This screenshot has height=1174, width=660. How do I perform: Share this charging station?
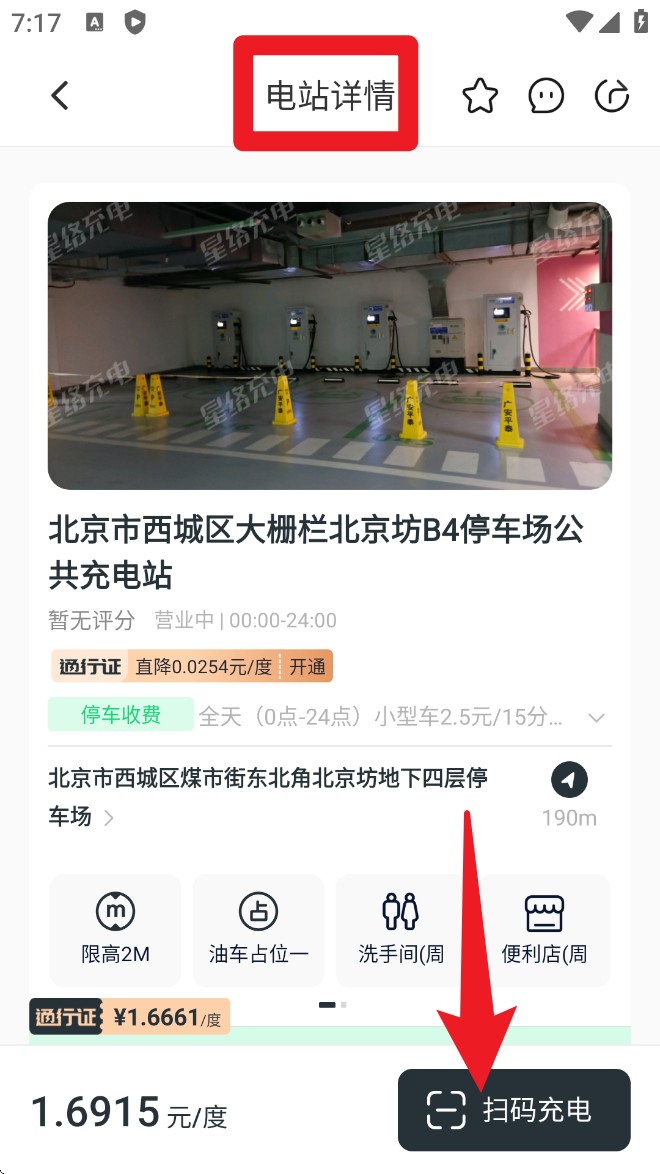pos(612,96)
